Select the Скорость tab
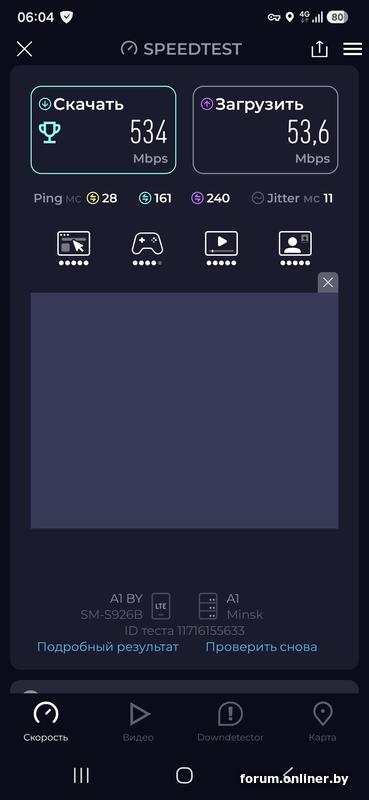Viewport: 369px width, 800px height. [x=46, y=722]
